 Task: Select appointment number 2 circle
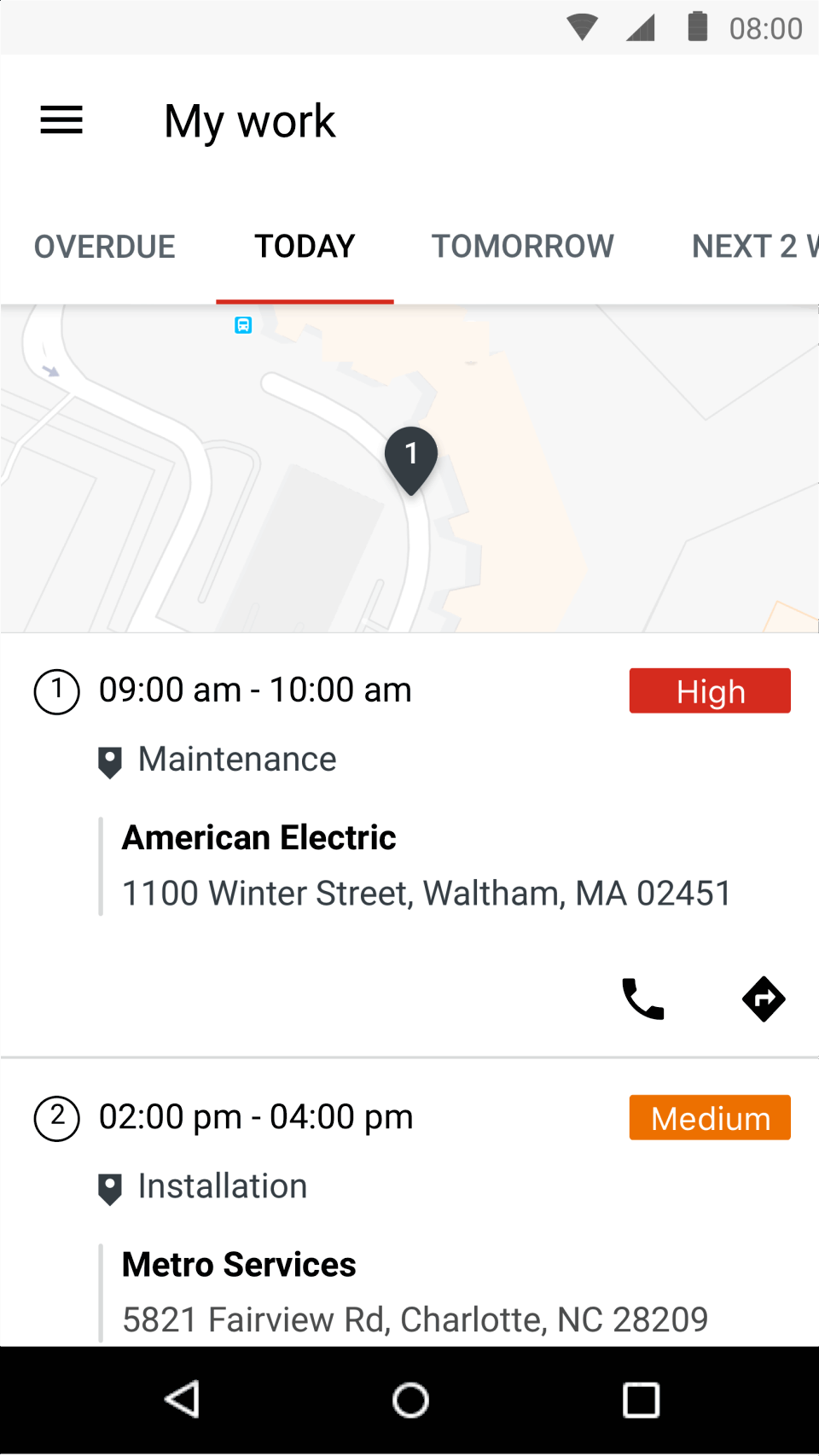56,1118
